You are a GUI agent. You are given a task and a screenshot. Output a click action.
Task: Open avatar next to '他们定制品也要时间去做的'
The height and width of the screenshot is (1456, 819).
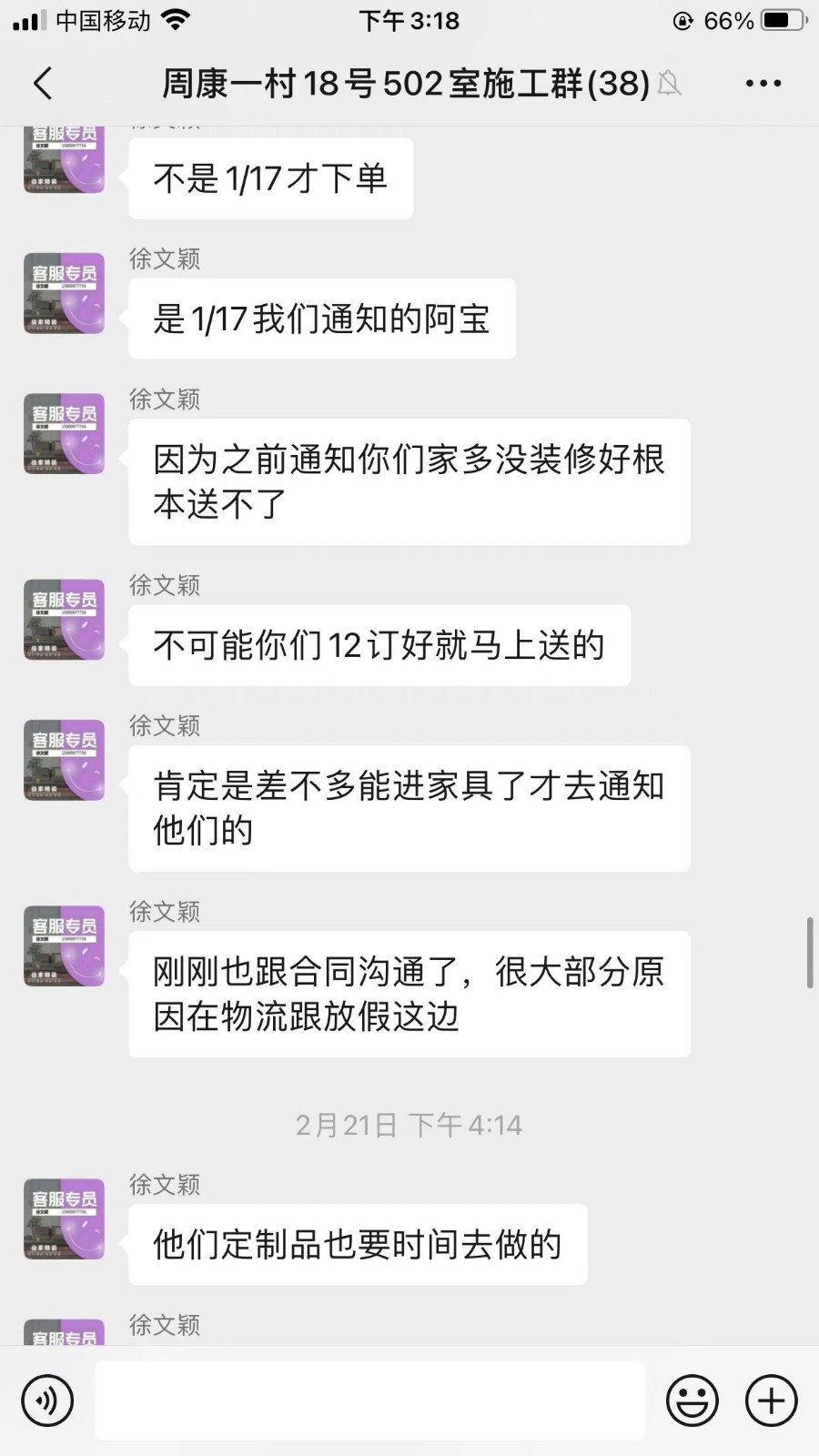click(x=65, y=1218)
